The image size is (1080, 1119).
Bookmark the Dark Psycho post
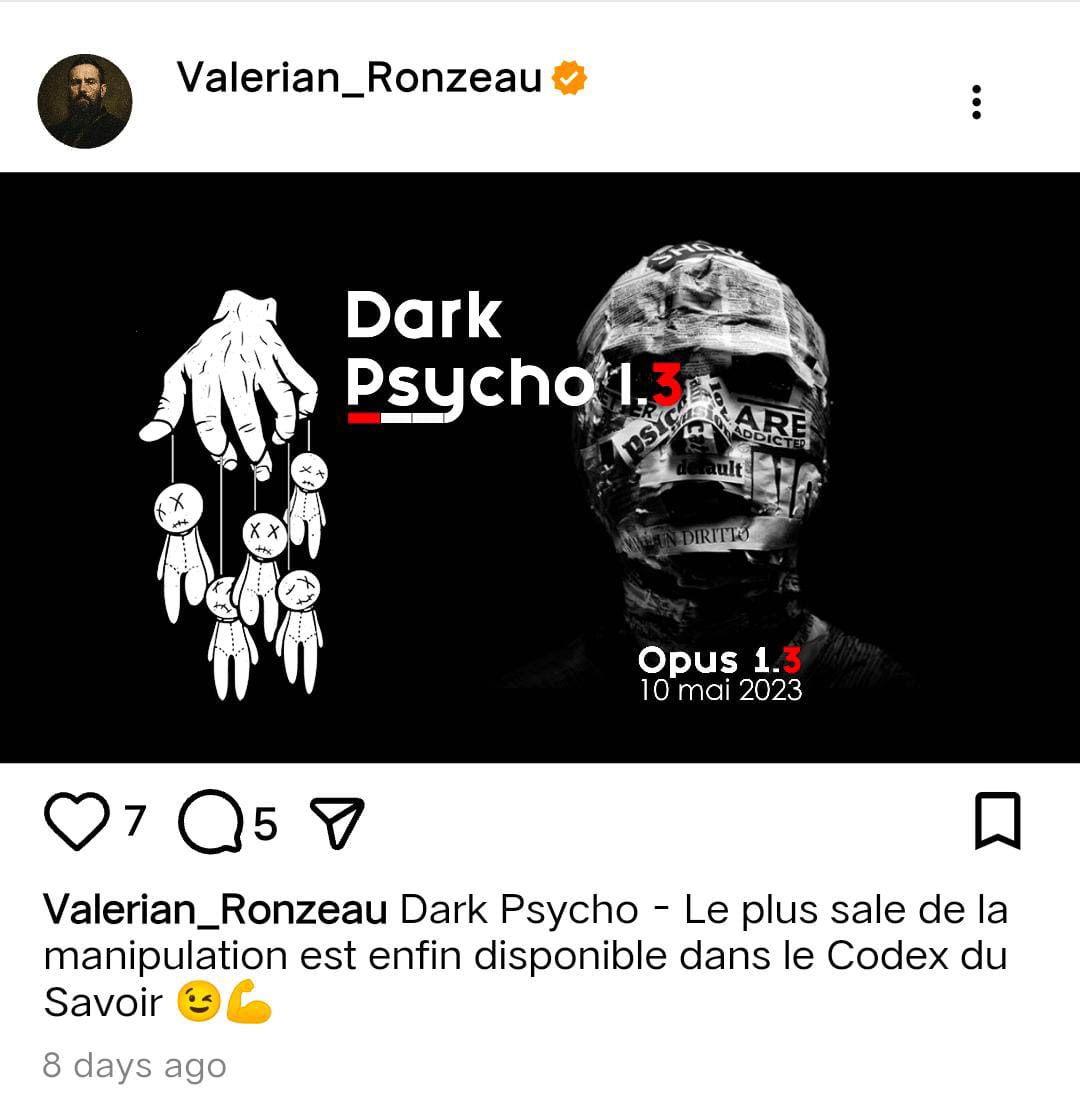click(x=997, y=821)
